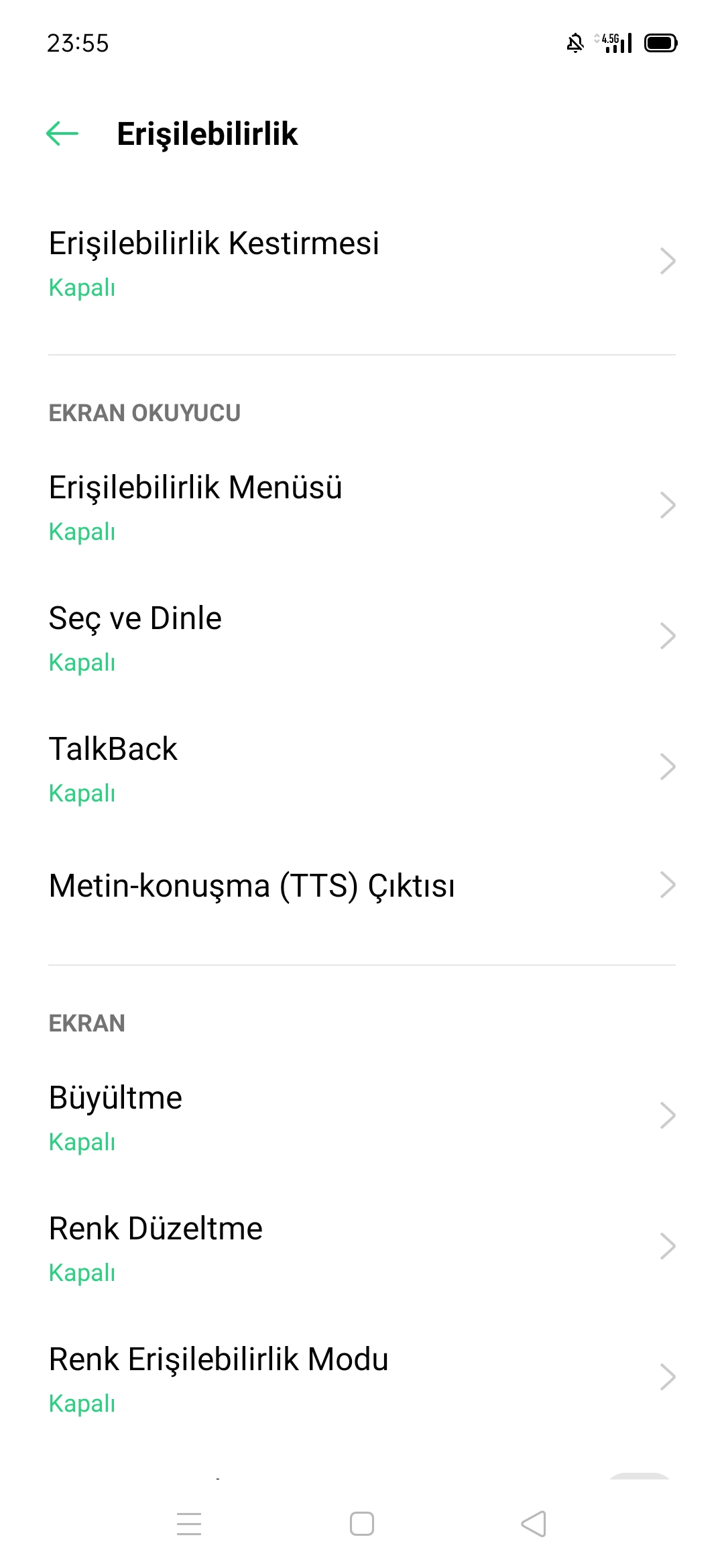724x1568 pixels.
Task: Go back using the green arrow
Action: point(62,133)
